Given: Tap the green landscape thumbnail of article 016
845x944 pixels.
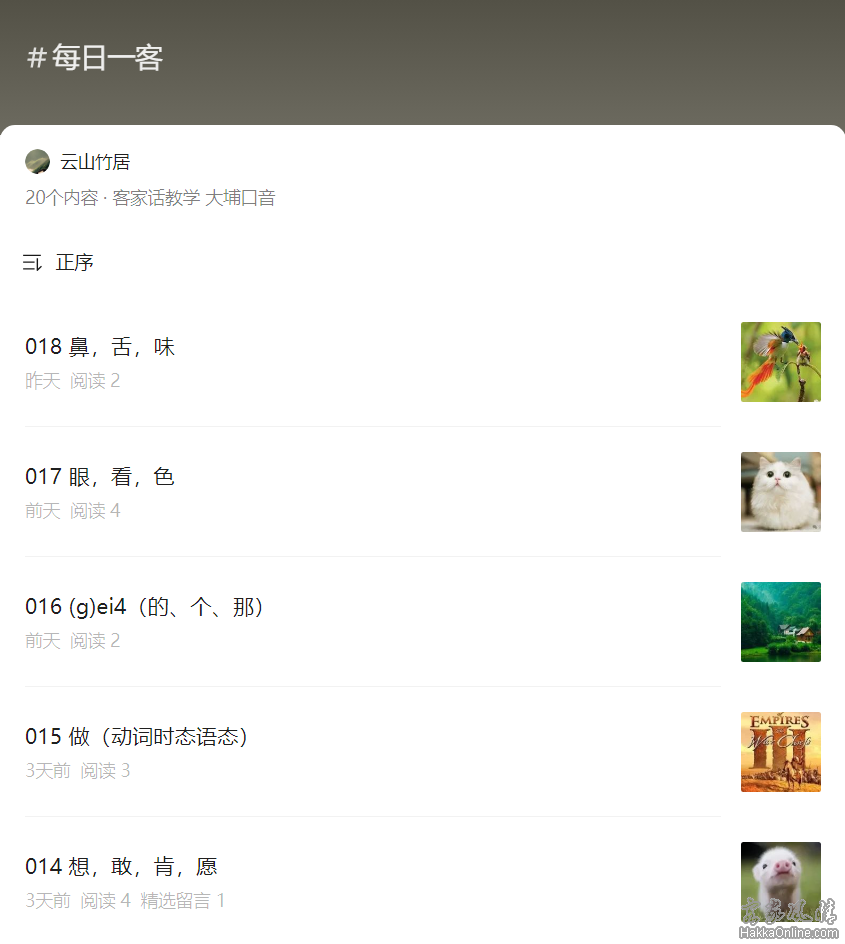Looking at the screenshot, I should 780,622.
